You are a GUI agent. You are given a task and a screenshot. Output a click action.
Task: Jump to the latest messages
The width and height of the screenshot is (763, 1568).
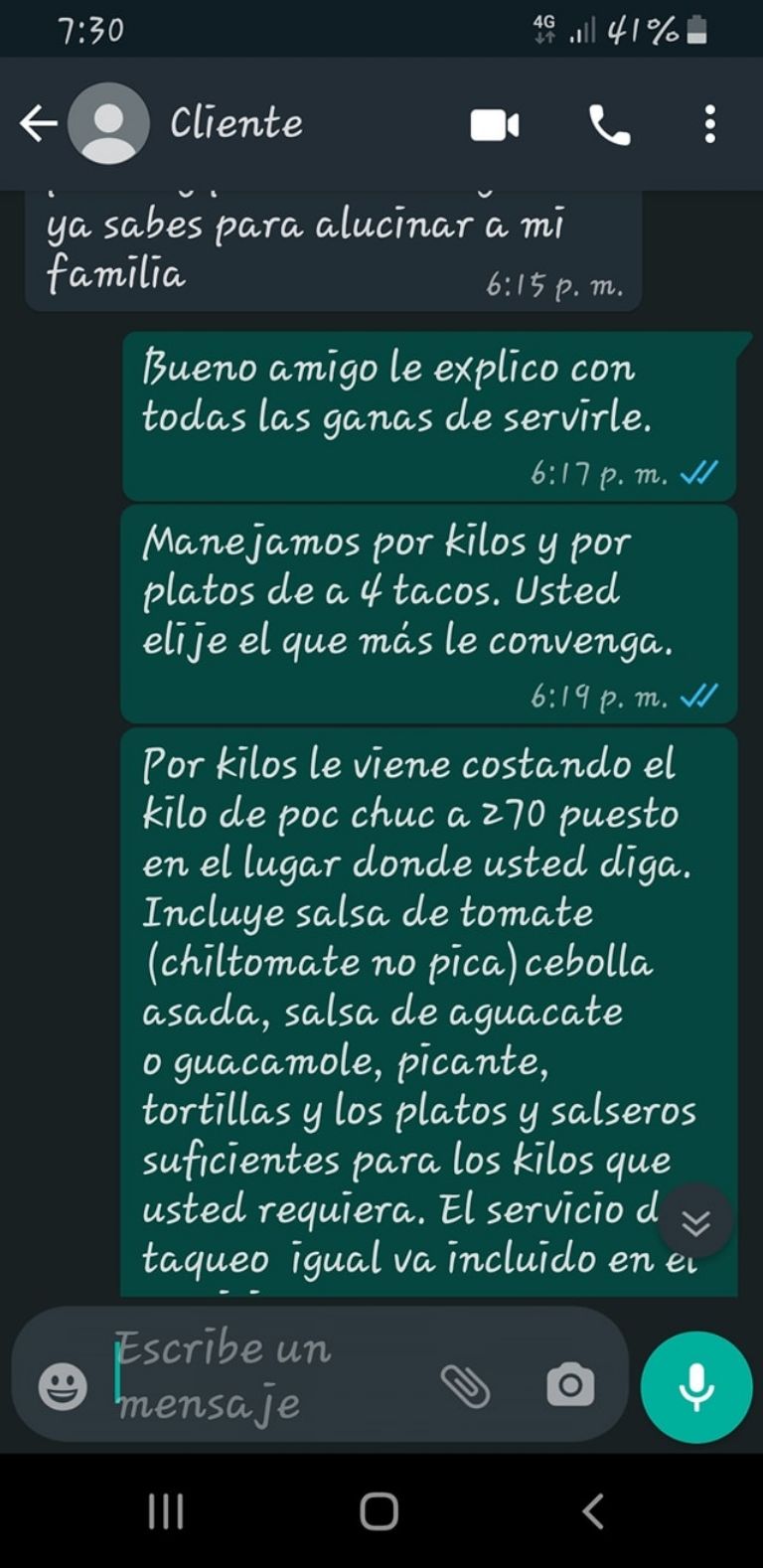[695, 1221]
